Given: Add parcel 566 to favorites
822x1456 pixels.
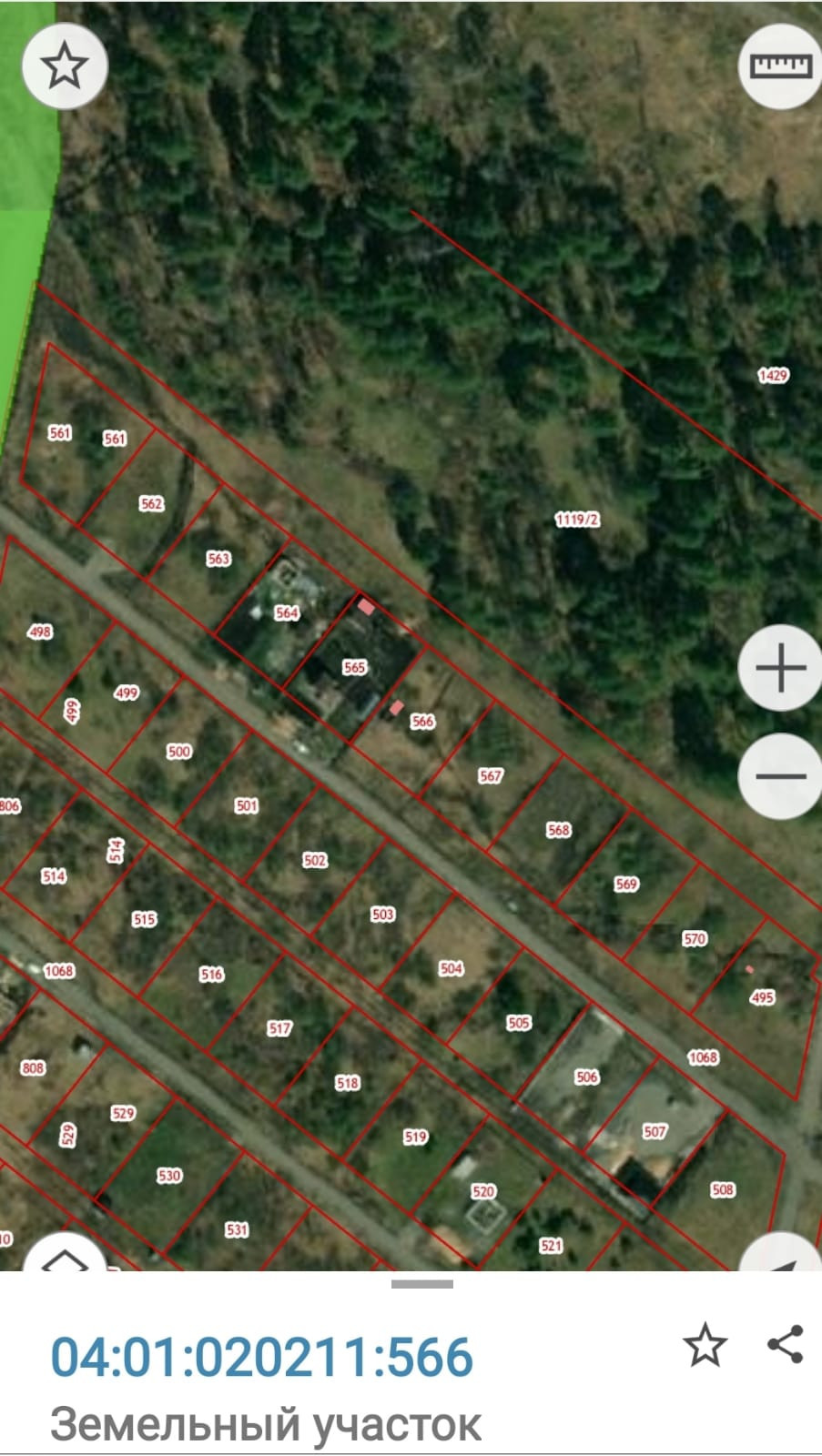Looking at the screenshot, I should coord(705,1345).
